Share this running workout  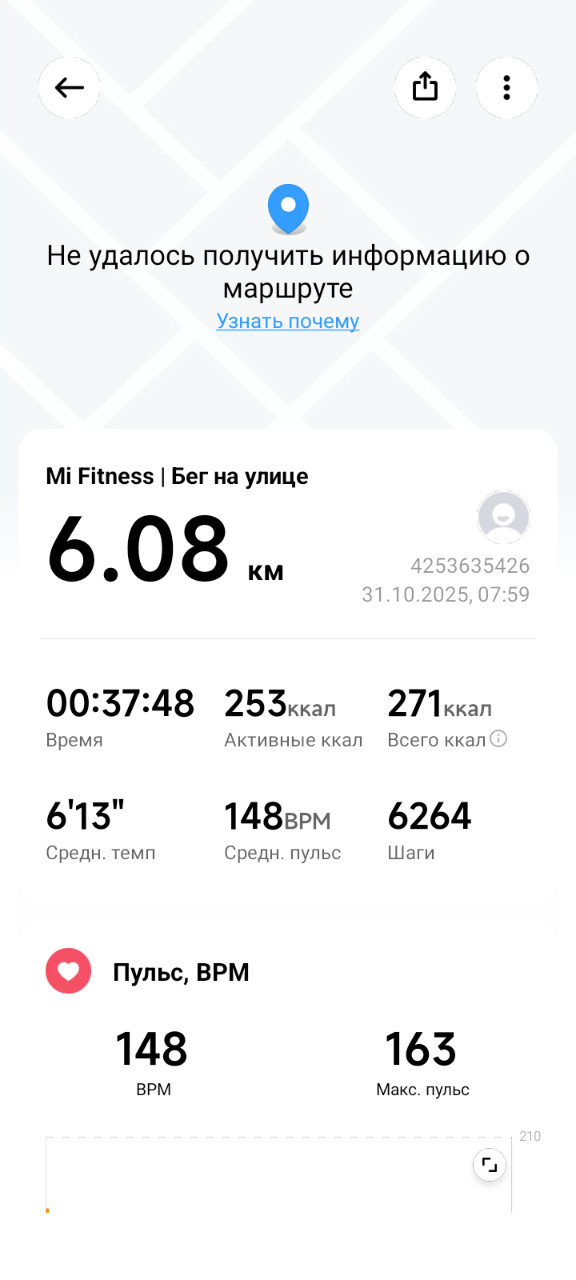pos(425,87)
